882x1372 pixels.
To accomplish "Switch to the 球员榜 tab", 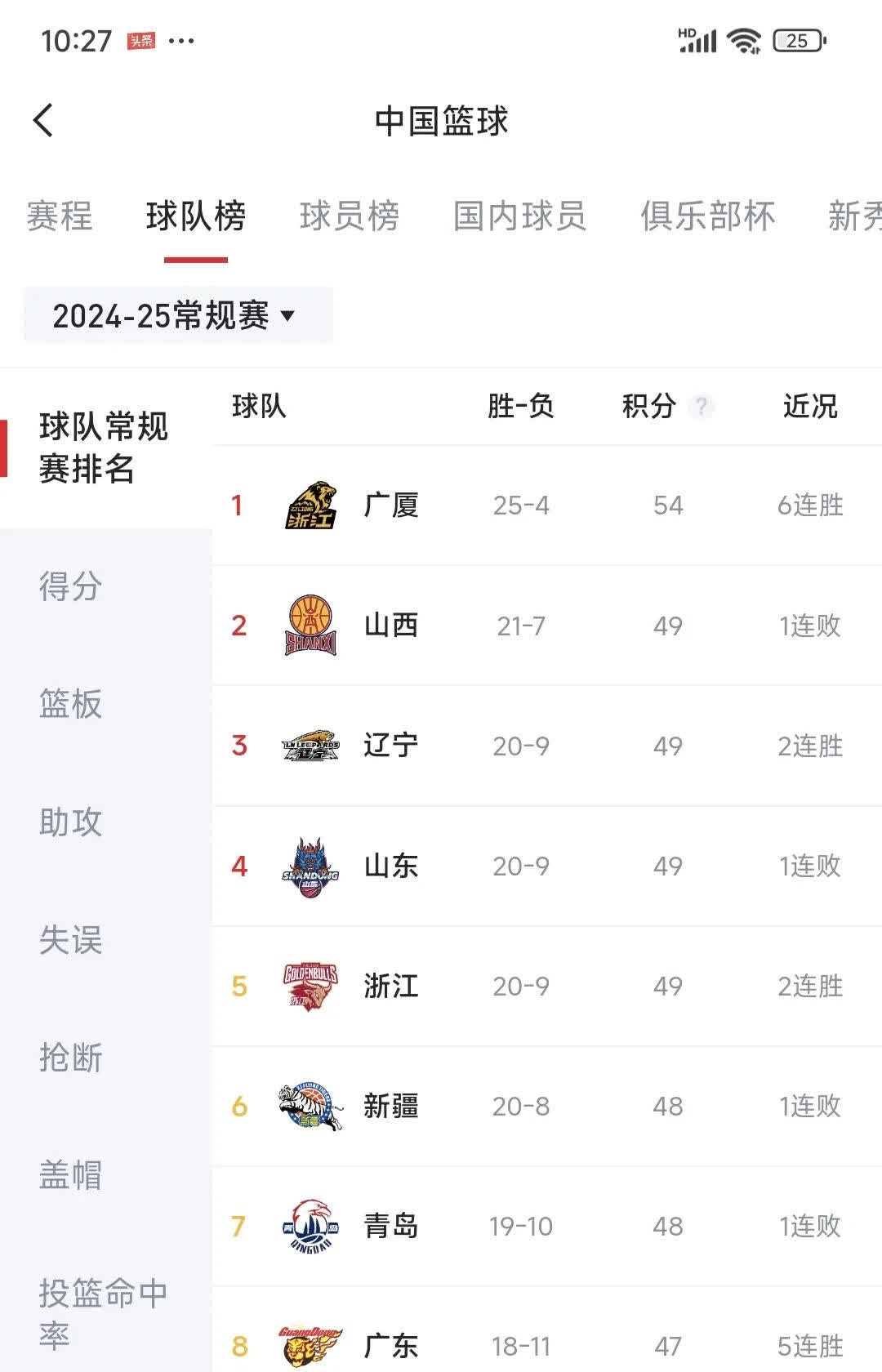I will (x=350, y=216).
